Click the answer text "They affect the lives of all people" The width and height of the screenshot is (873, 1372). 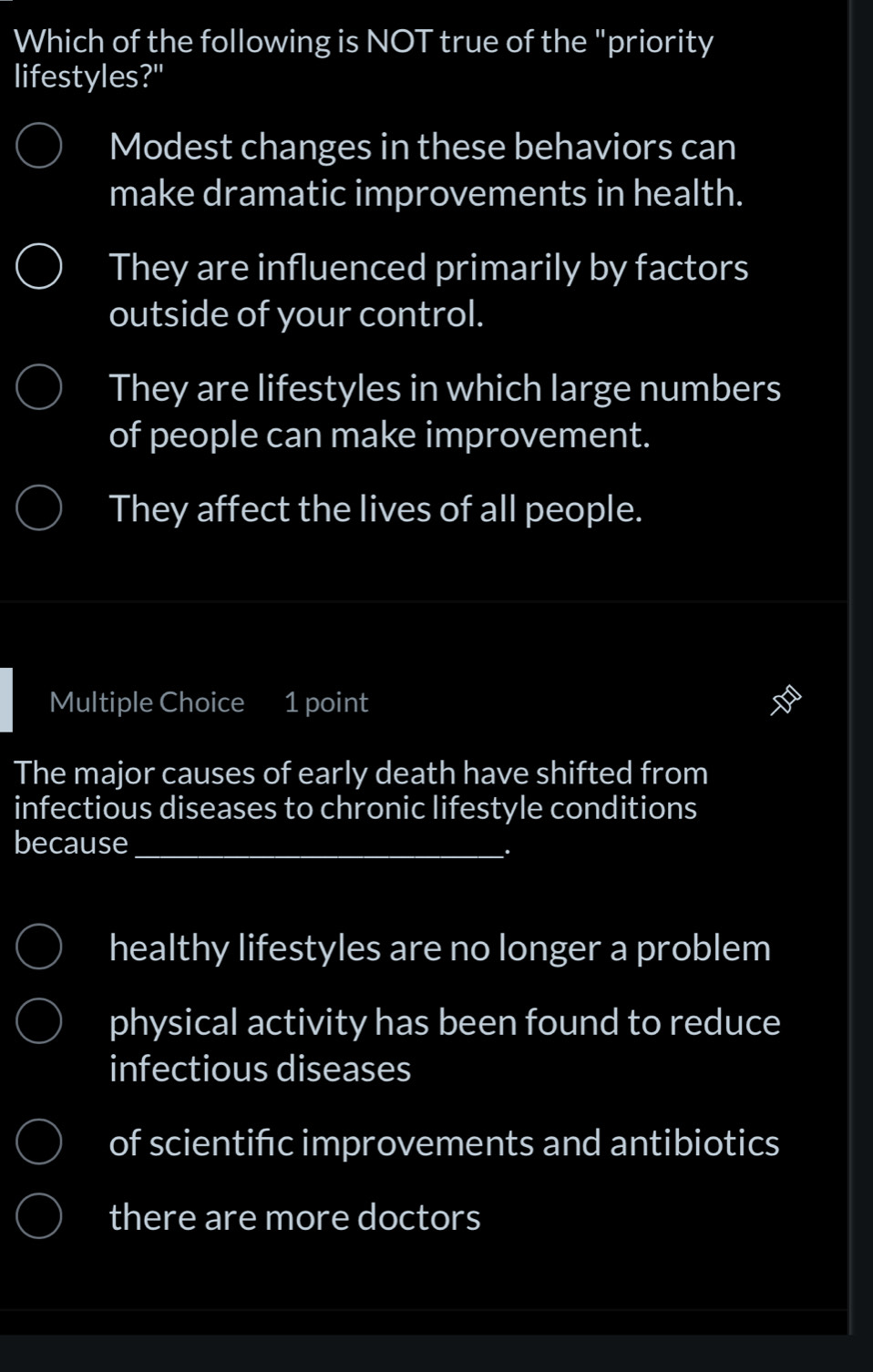point(375,508)
